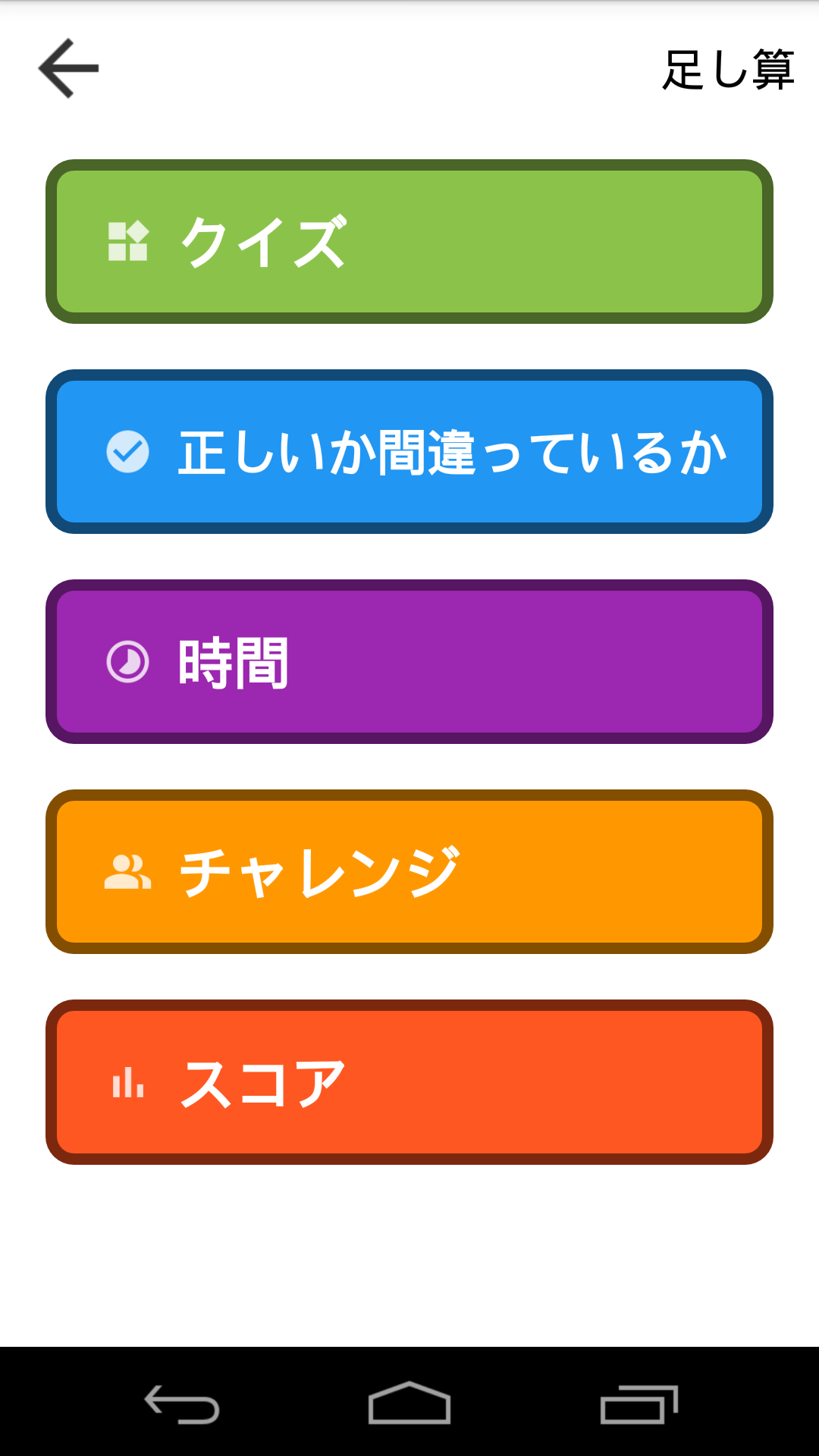Tap the system home button

pyautogui.click(x=409, y=1403)
